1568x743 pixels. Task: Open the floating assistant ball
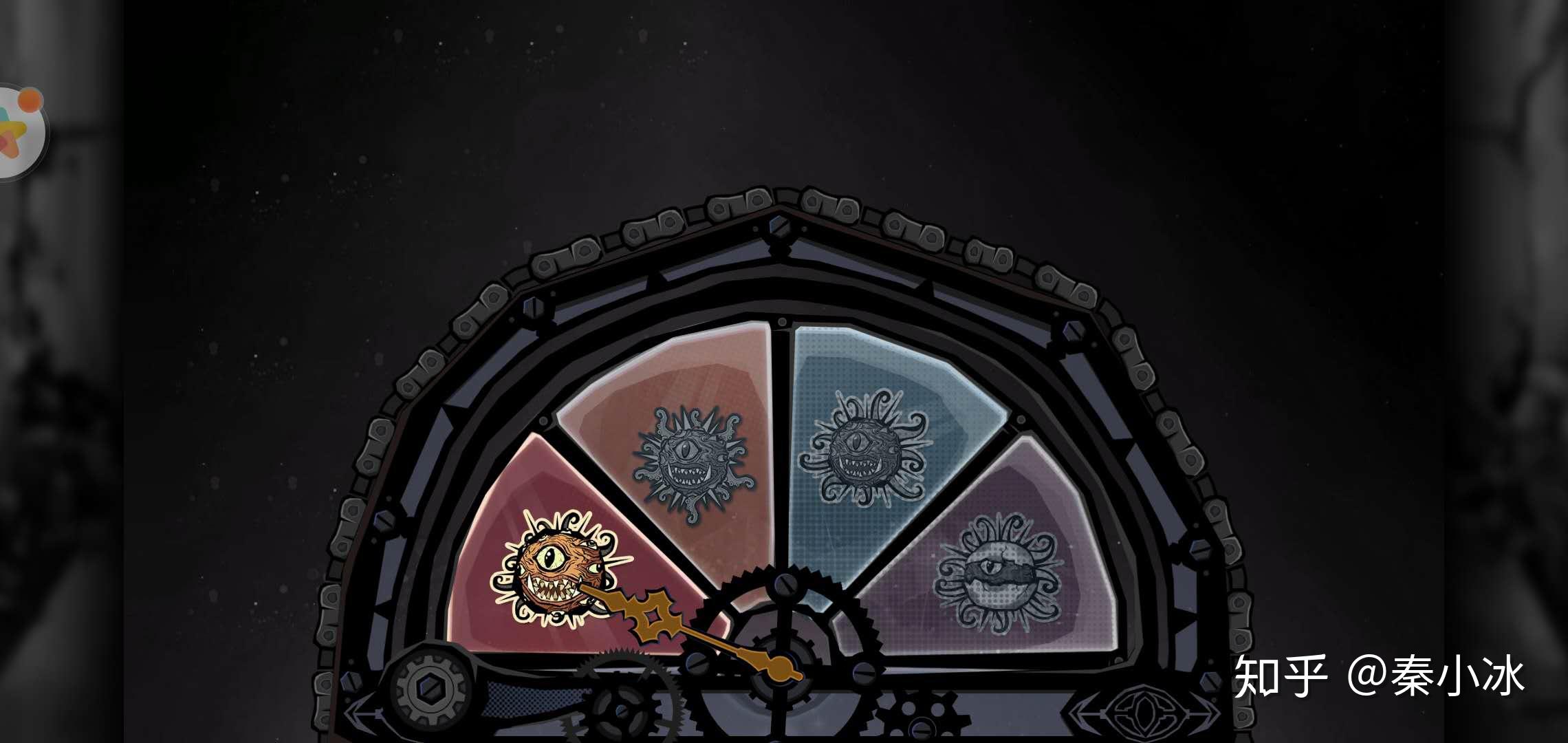click(17, 131)
